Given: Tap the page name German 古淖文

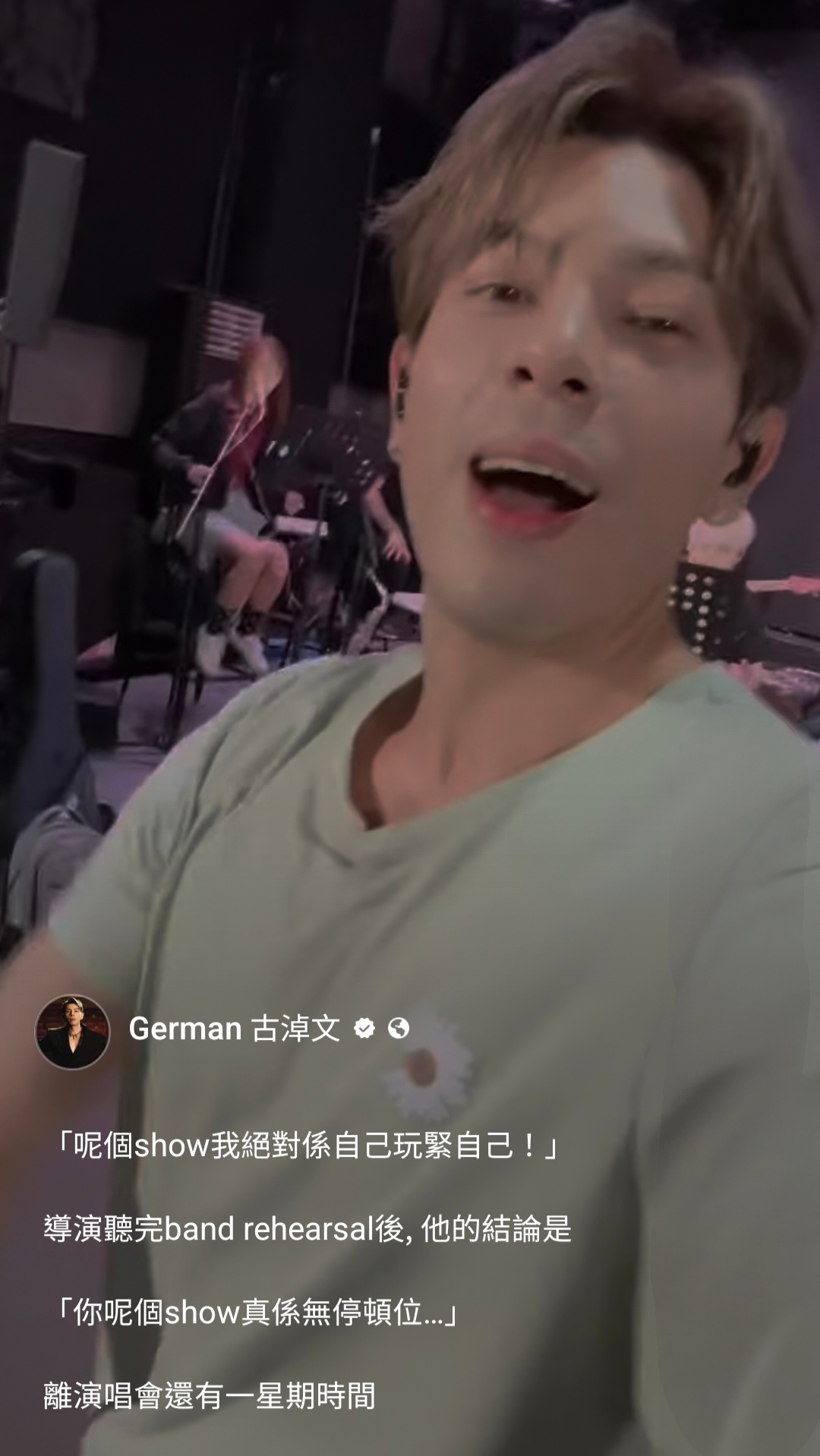Looking at the screenshot, I should 235,1029.
